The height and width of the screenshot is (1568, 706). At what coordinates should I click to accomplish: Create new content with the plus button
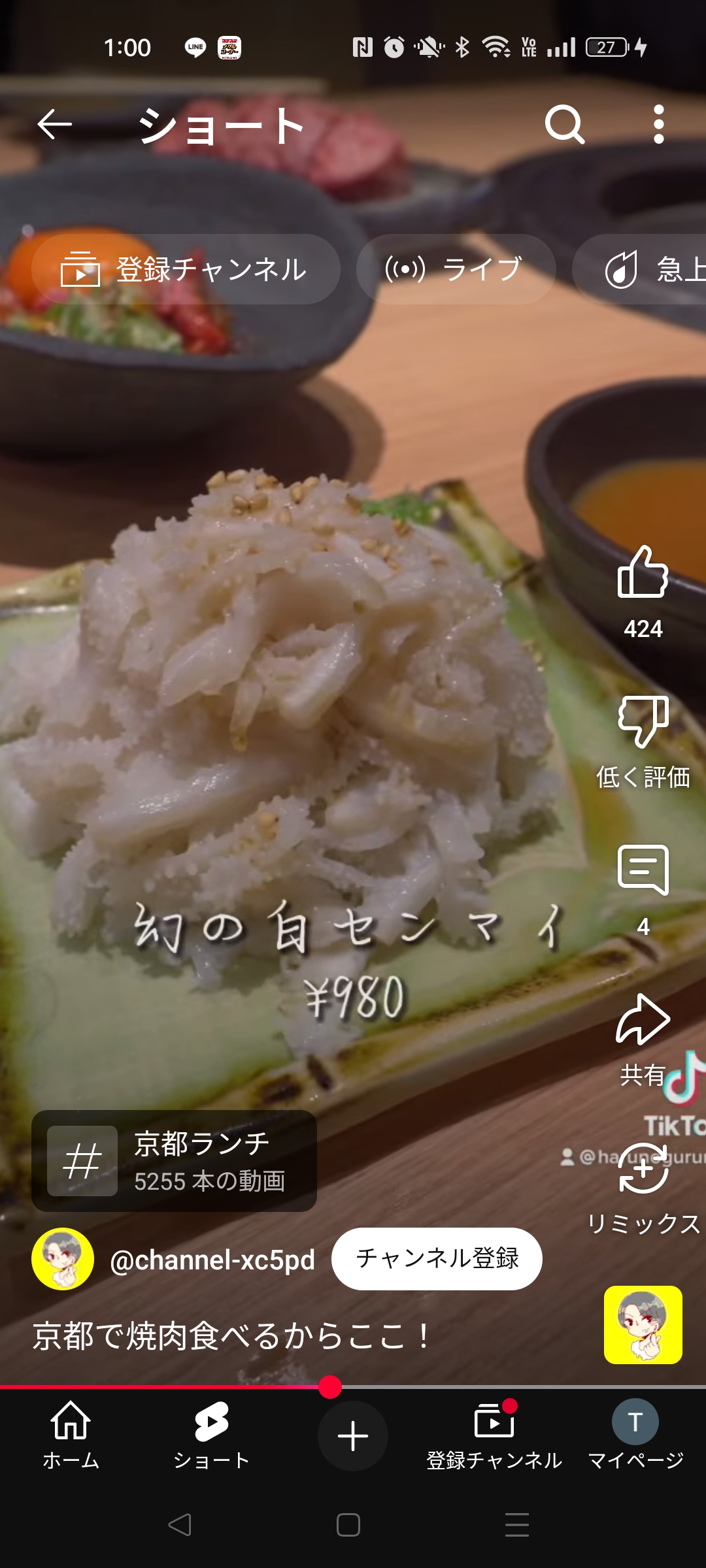click(353, 1436)
